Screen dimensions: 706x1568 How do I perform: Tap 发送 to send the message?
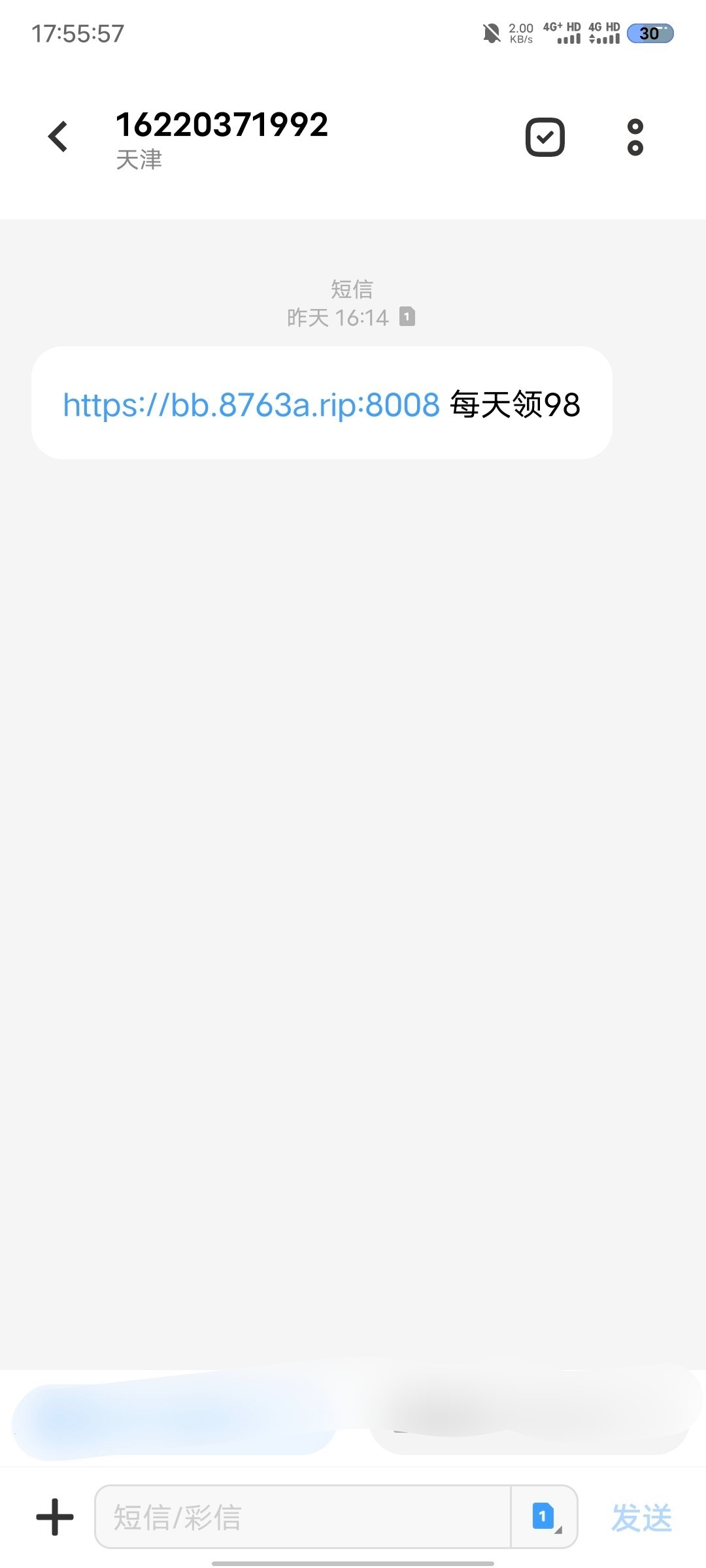(641, 1516)
